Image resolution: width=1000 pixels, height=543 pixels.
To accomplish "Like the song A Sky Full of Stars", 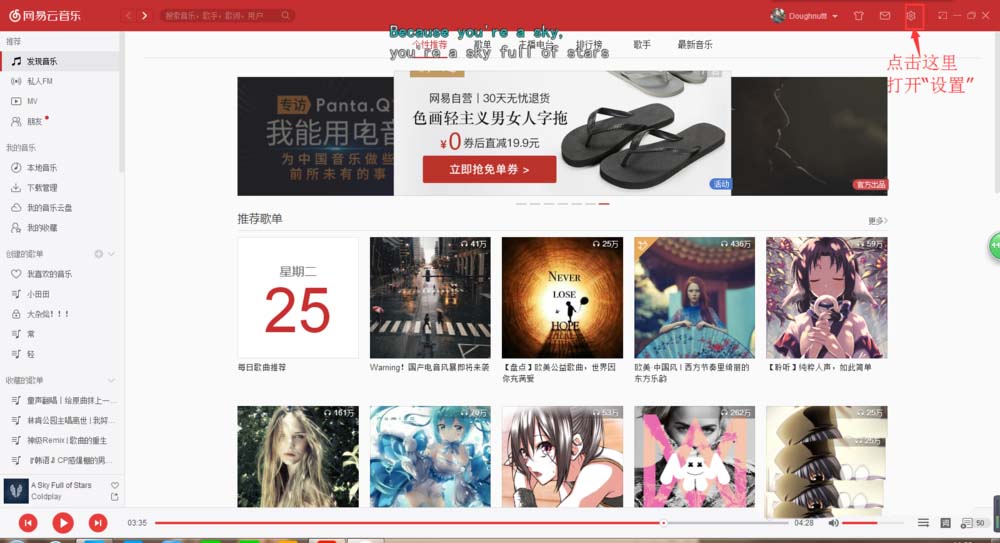I will [115, 485].
